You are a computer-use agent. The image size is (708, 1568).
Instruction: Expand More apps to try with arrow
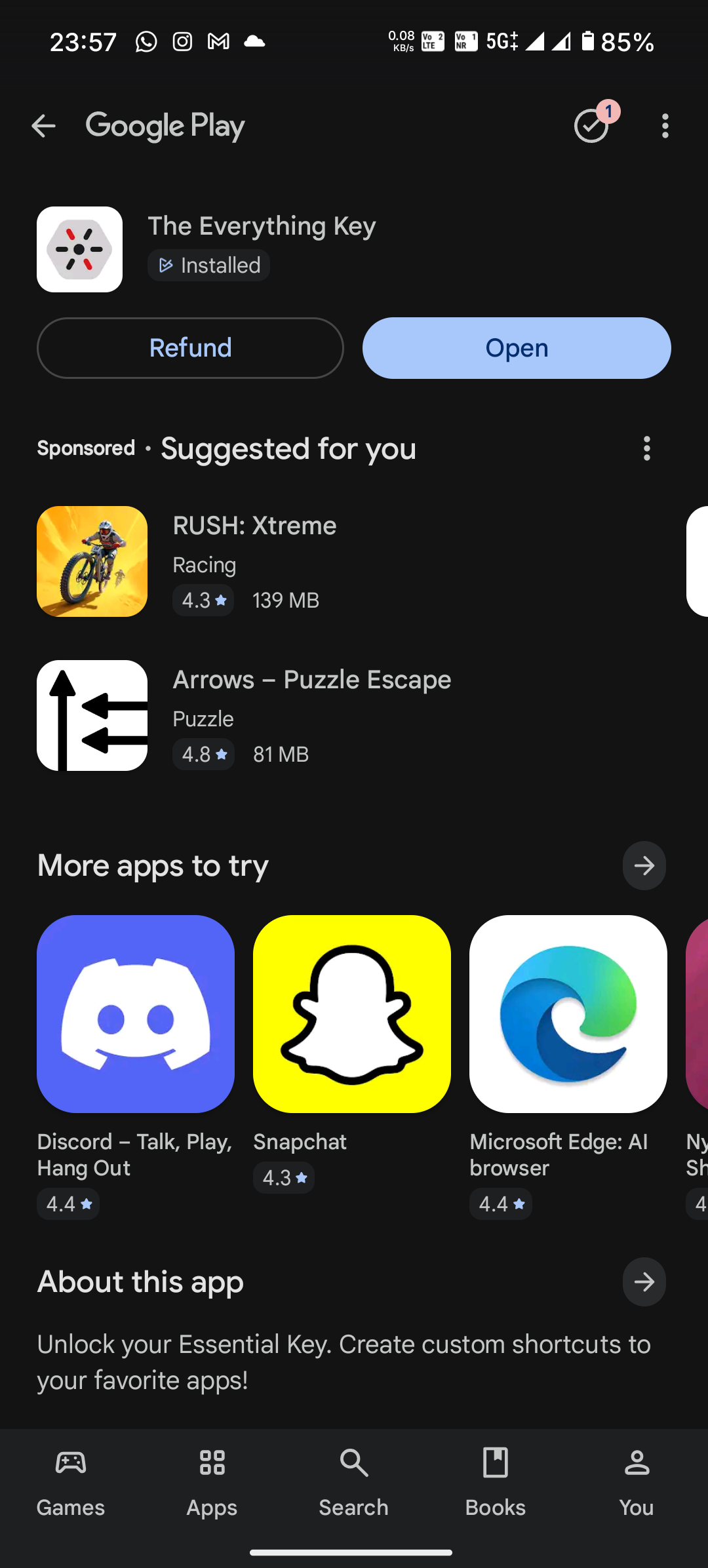(x=644, y=865)
